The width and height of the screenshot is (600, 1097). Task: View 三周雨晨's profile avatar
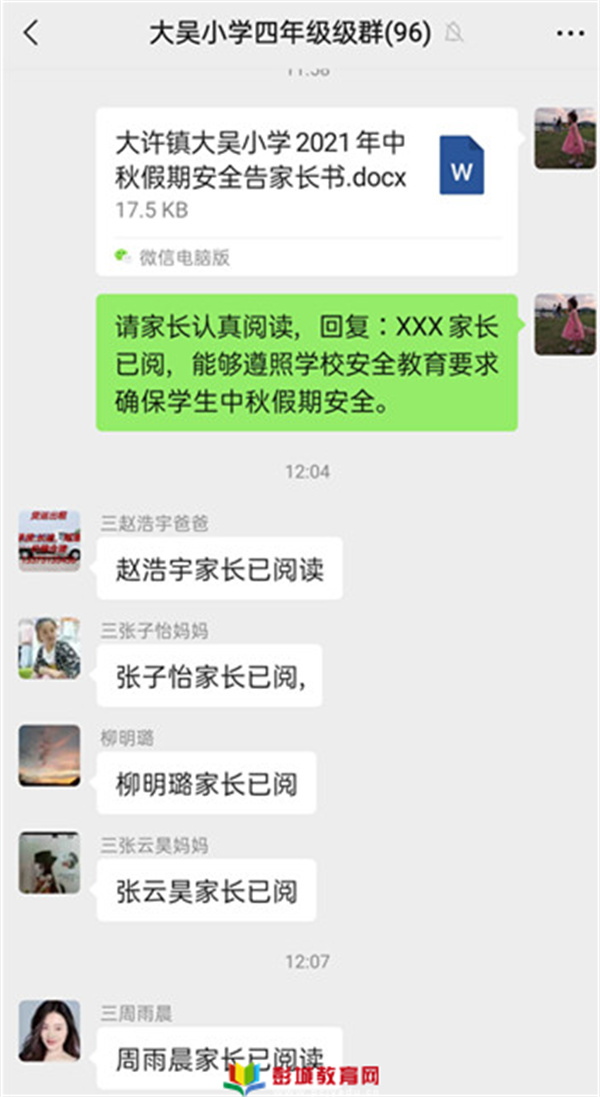pyautogui.click(x=49, y=1030)
